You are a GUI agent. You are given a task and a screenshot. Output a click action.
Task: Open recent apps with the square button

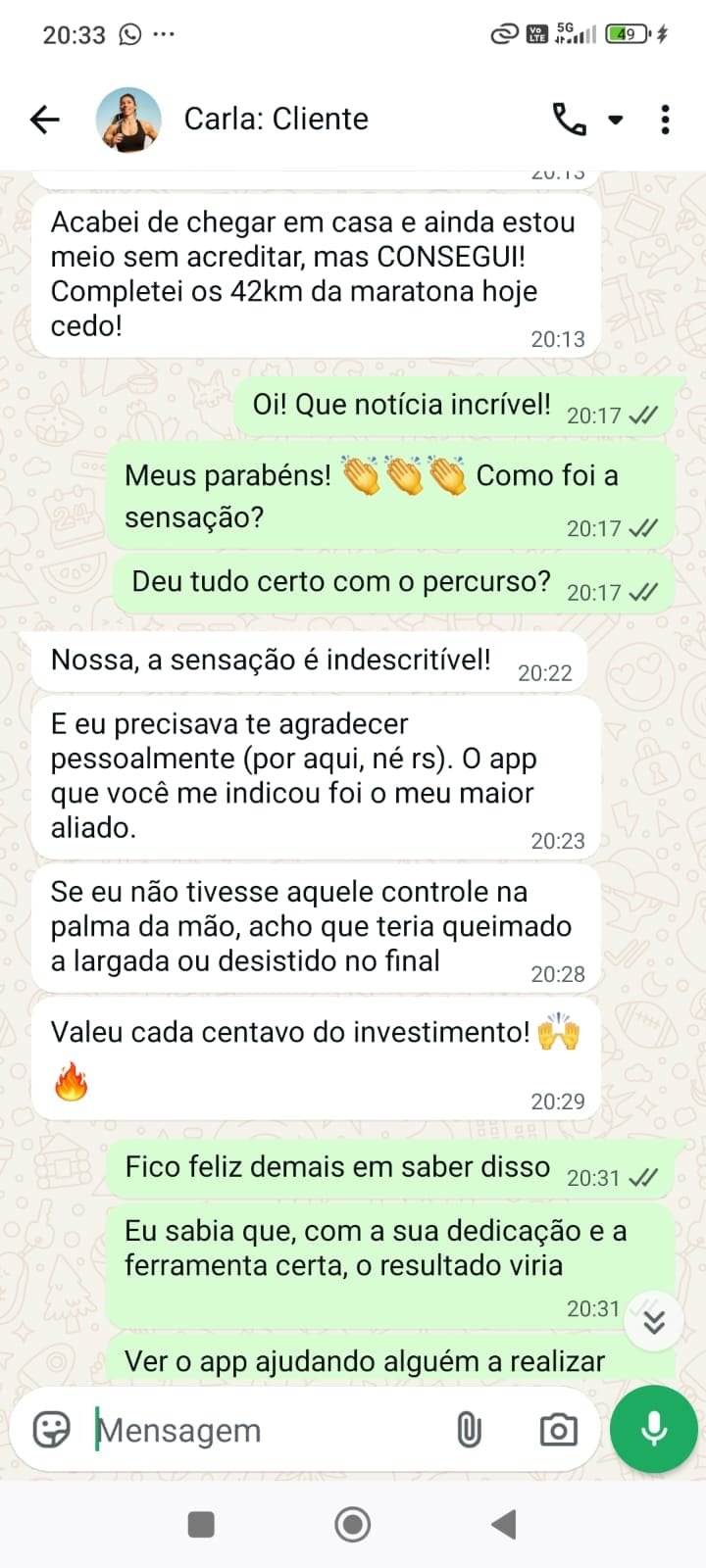pyautogui.click(x=201, y=1525)
